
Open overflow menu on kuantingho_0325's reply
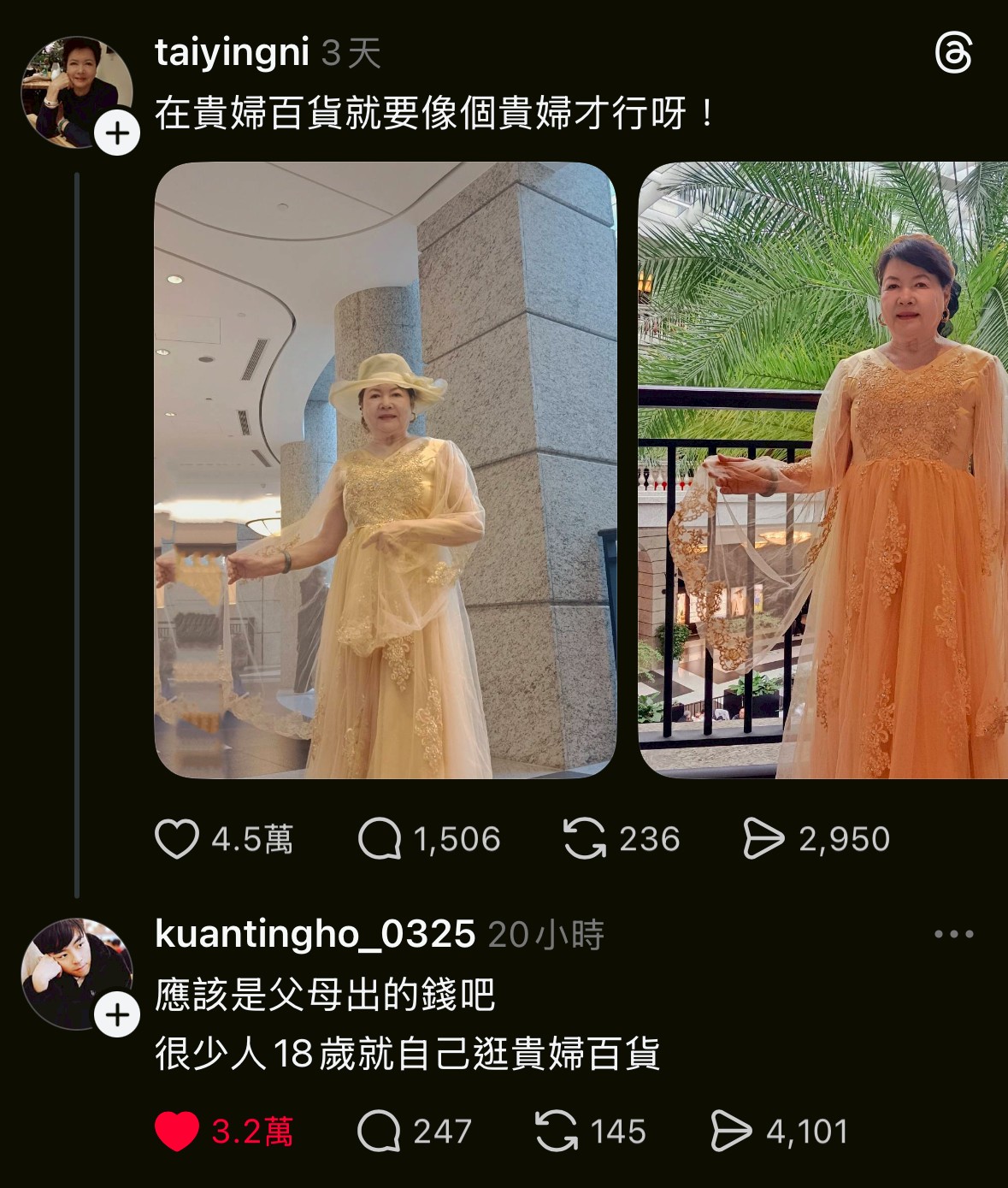pyautogui.click(x=953, y=934)
